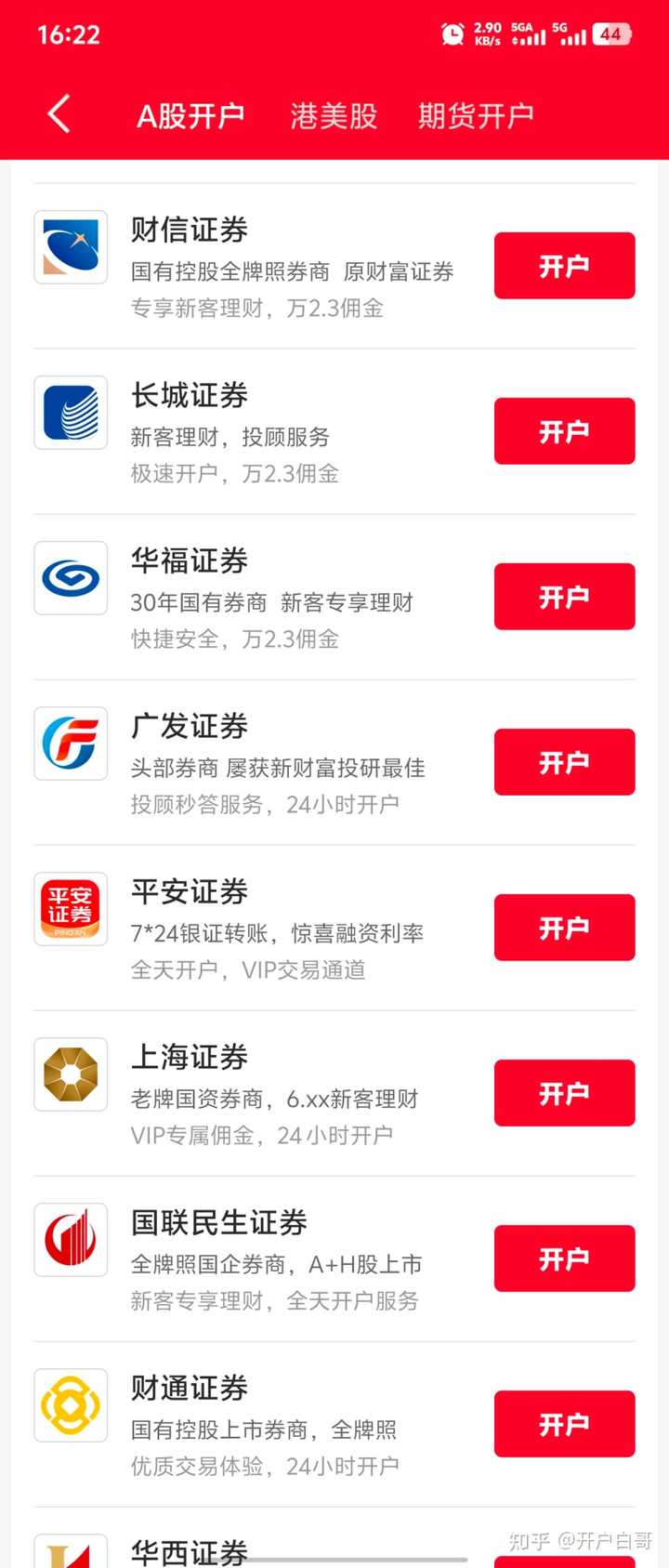Viewport: 669px width, 1568px height.
Task: Select the 平安证券 logo icon
Action: point(70,909)
